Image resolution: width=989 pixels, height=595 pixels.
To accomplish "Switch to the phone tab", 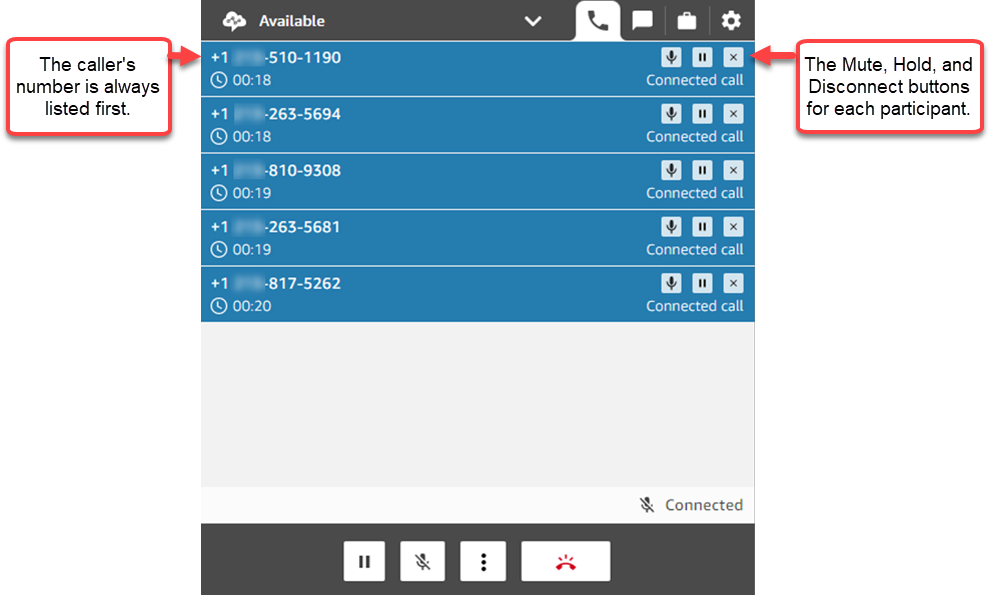I will click(x=598, y=21).
